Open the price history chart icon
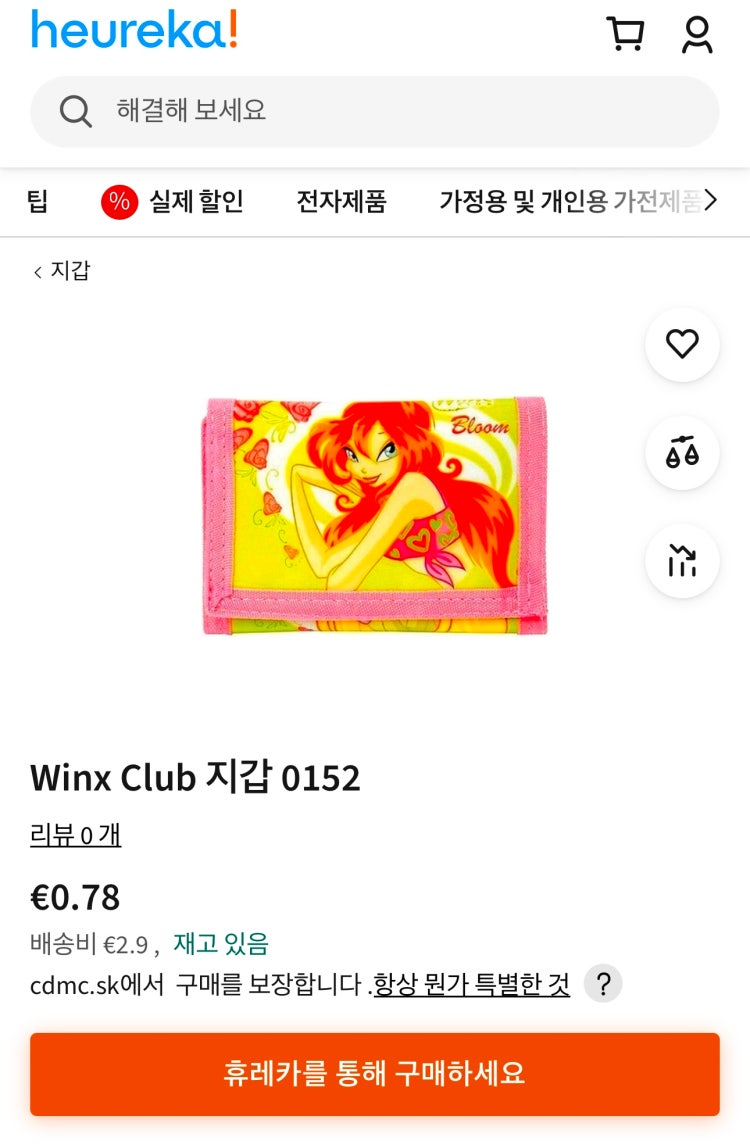 (x=682, y=561)
